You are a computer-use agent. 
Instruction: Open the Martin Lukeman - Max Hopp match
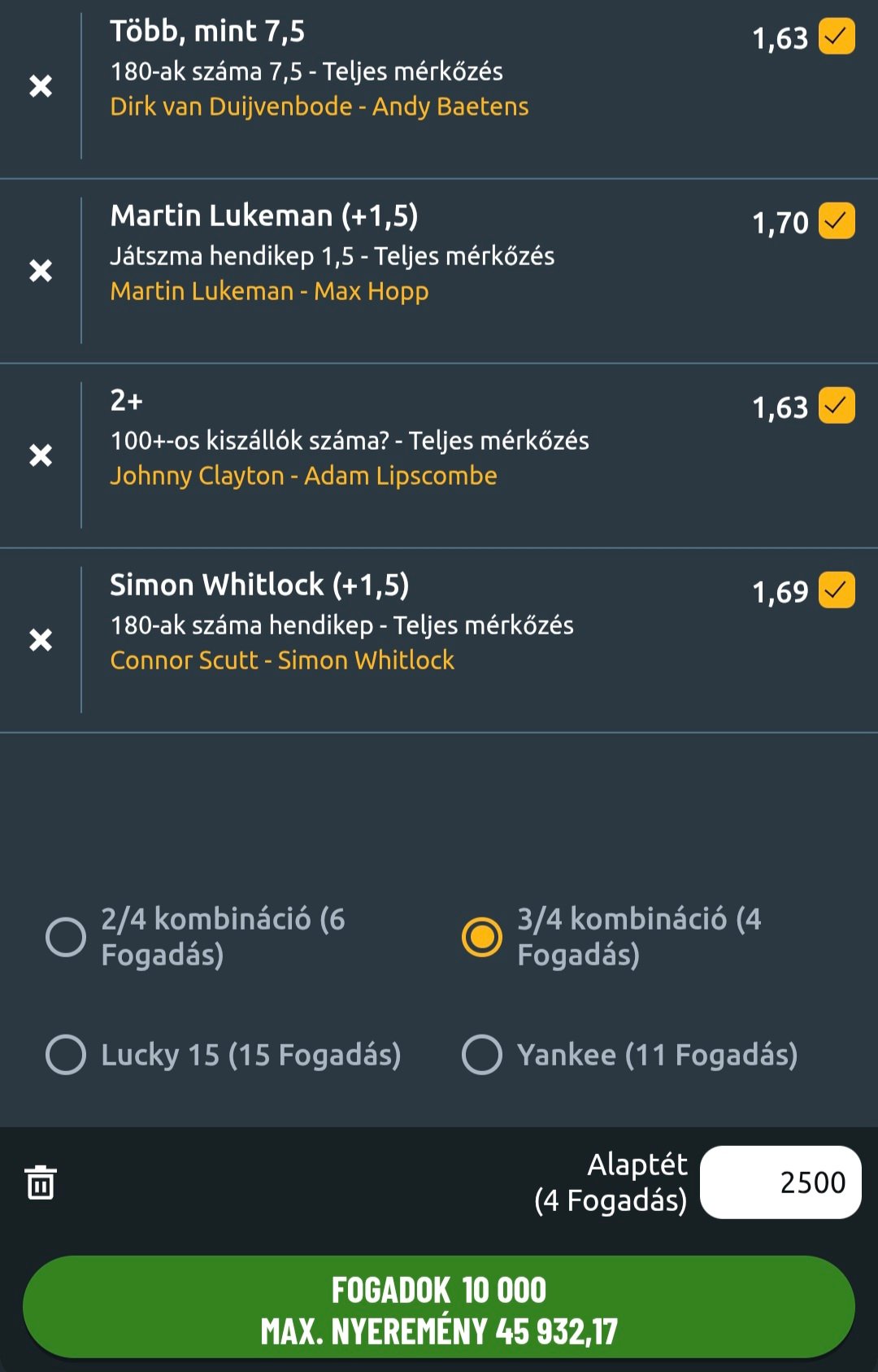(x=268, y=290)
